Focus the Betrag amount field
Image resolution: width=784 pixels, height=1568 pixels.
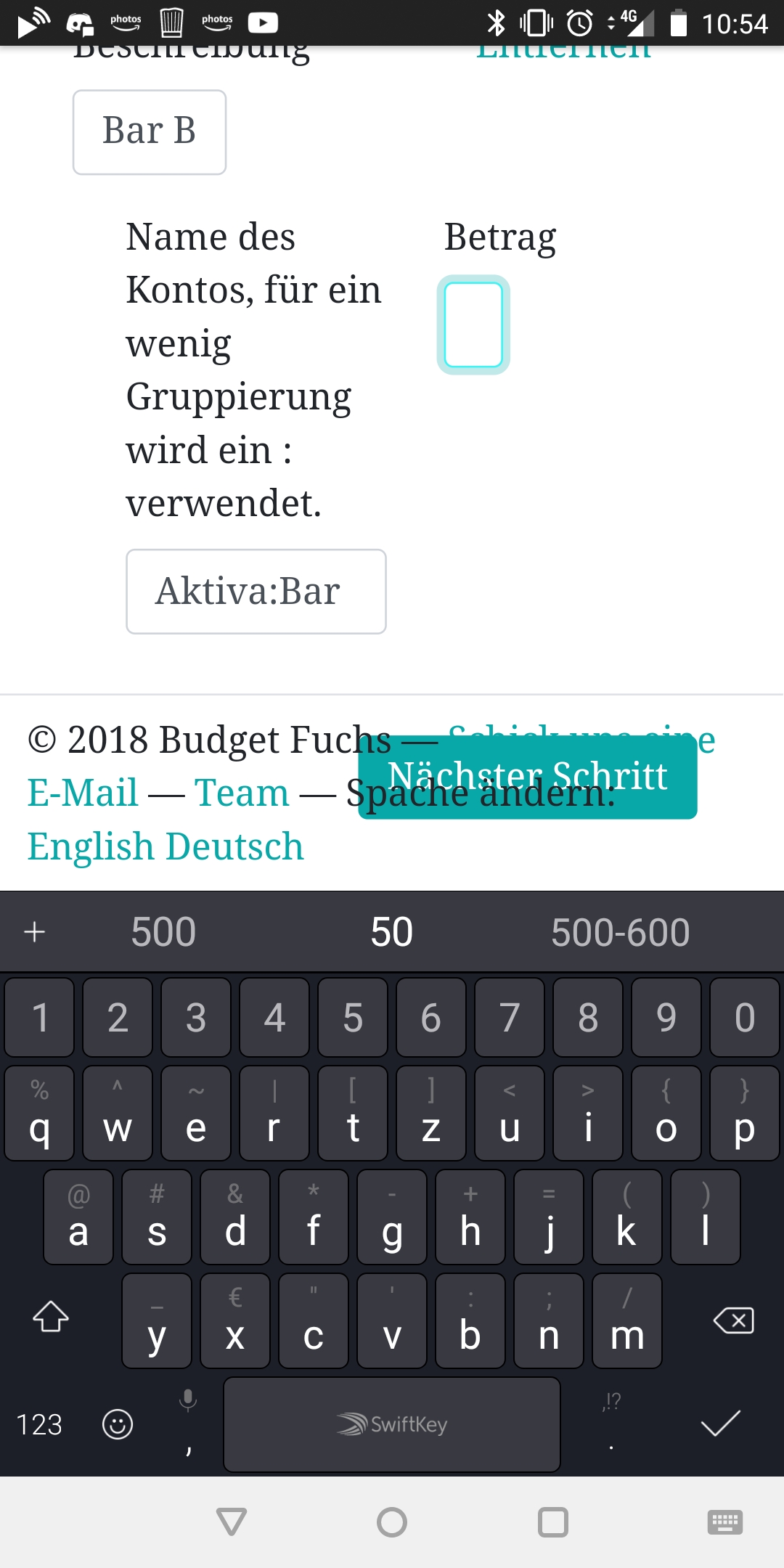click(x=473, y=324)
